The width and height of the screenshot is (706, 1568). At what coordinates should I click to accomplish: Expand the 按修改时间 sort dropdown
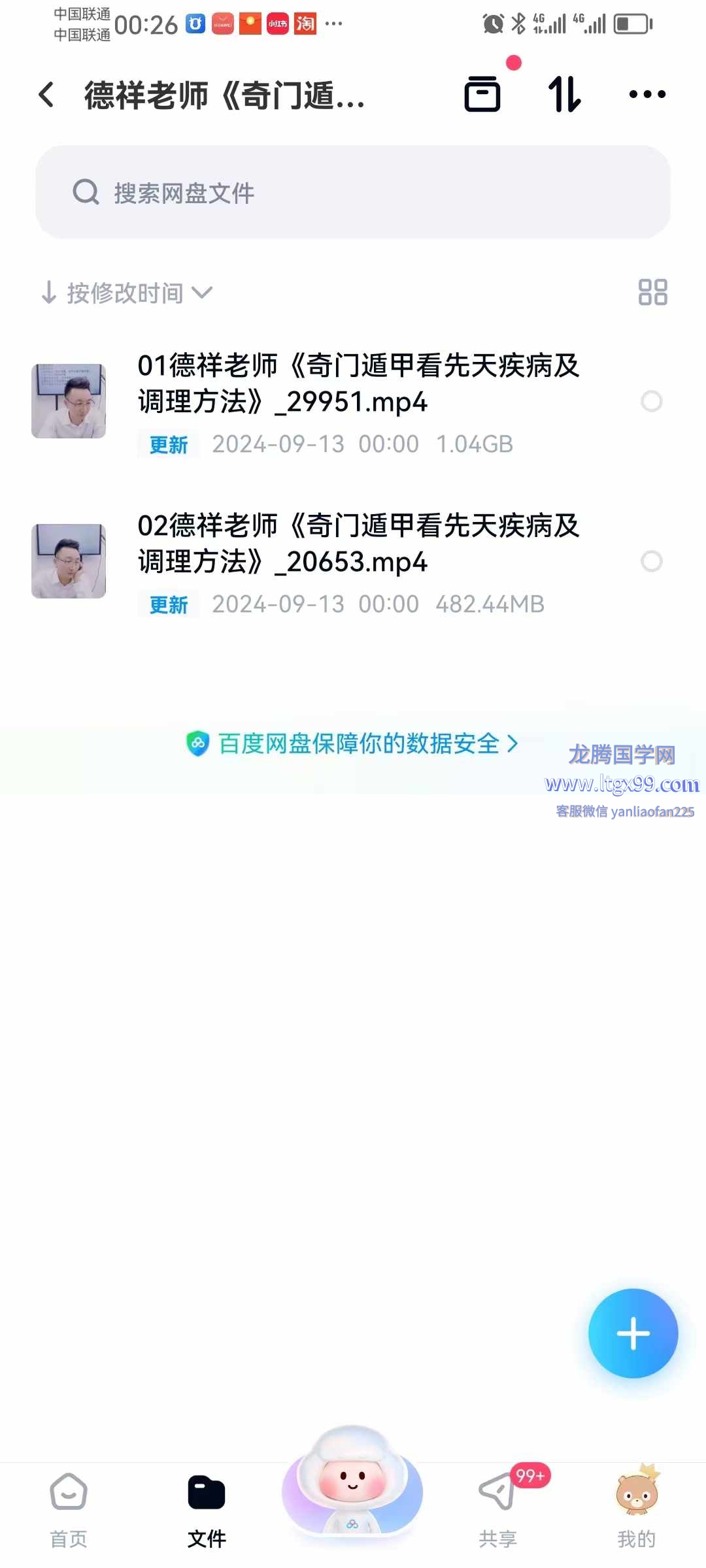coord(127,293)
